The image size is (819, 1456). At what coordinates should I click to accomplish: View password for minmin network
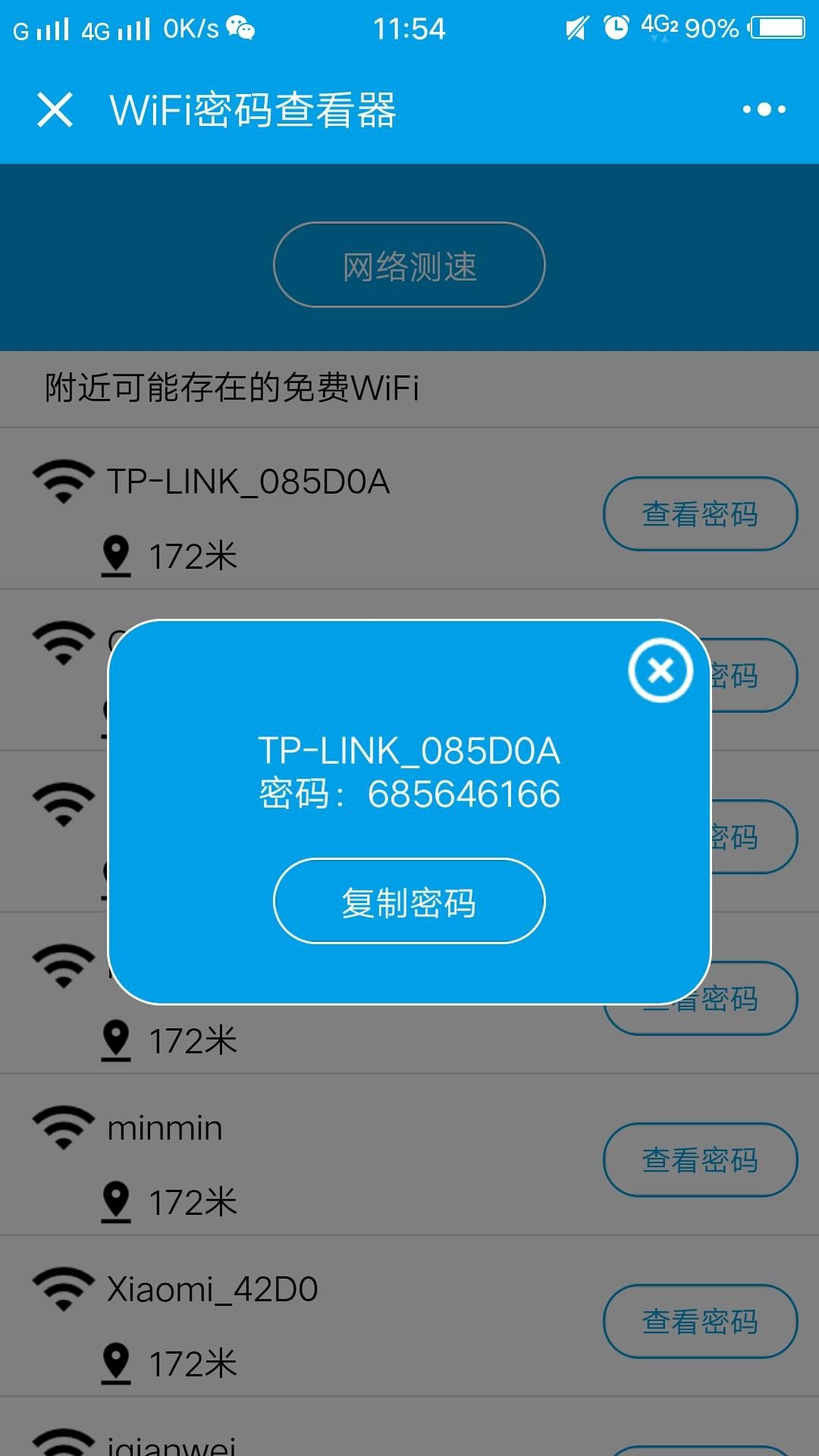(699, 1160)
